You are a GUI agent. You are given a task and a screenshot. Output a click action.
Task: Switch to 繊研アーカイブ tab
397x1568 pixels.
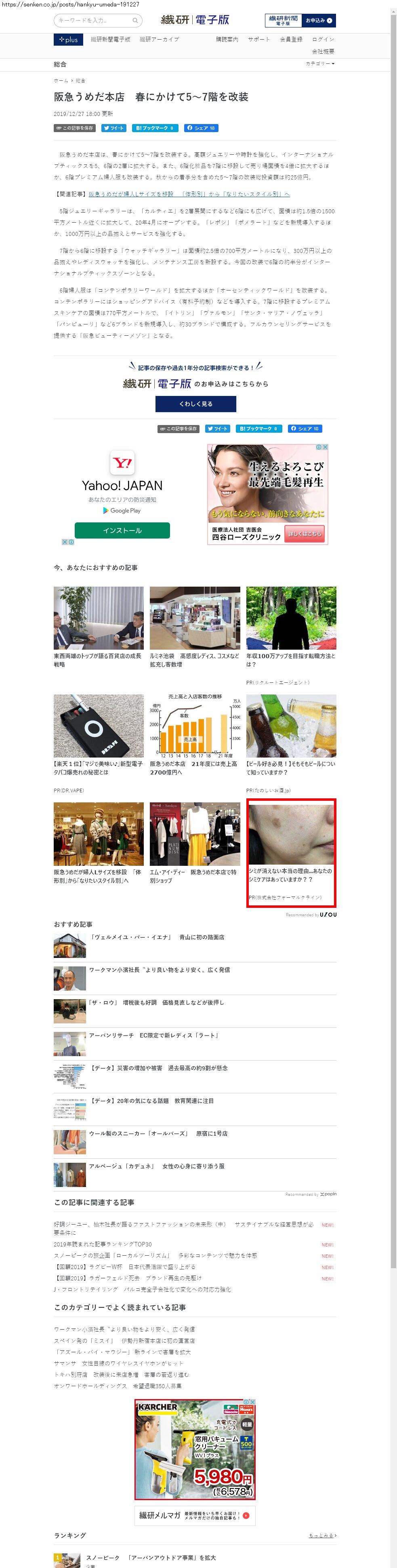pyautogui.click(x=159, y=40)
